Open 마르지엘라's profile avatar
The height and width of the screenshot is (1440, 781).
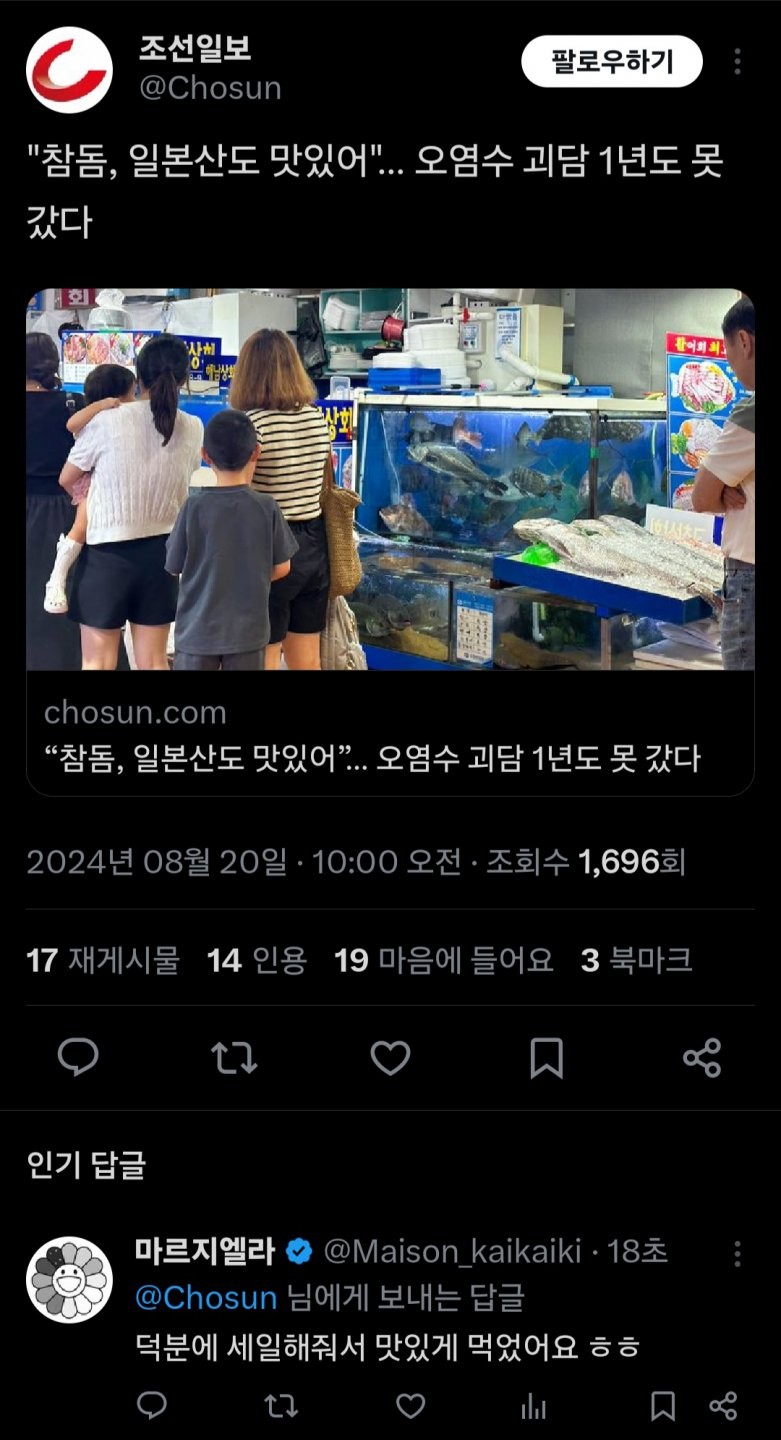(69, 1279)
